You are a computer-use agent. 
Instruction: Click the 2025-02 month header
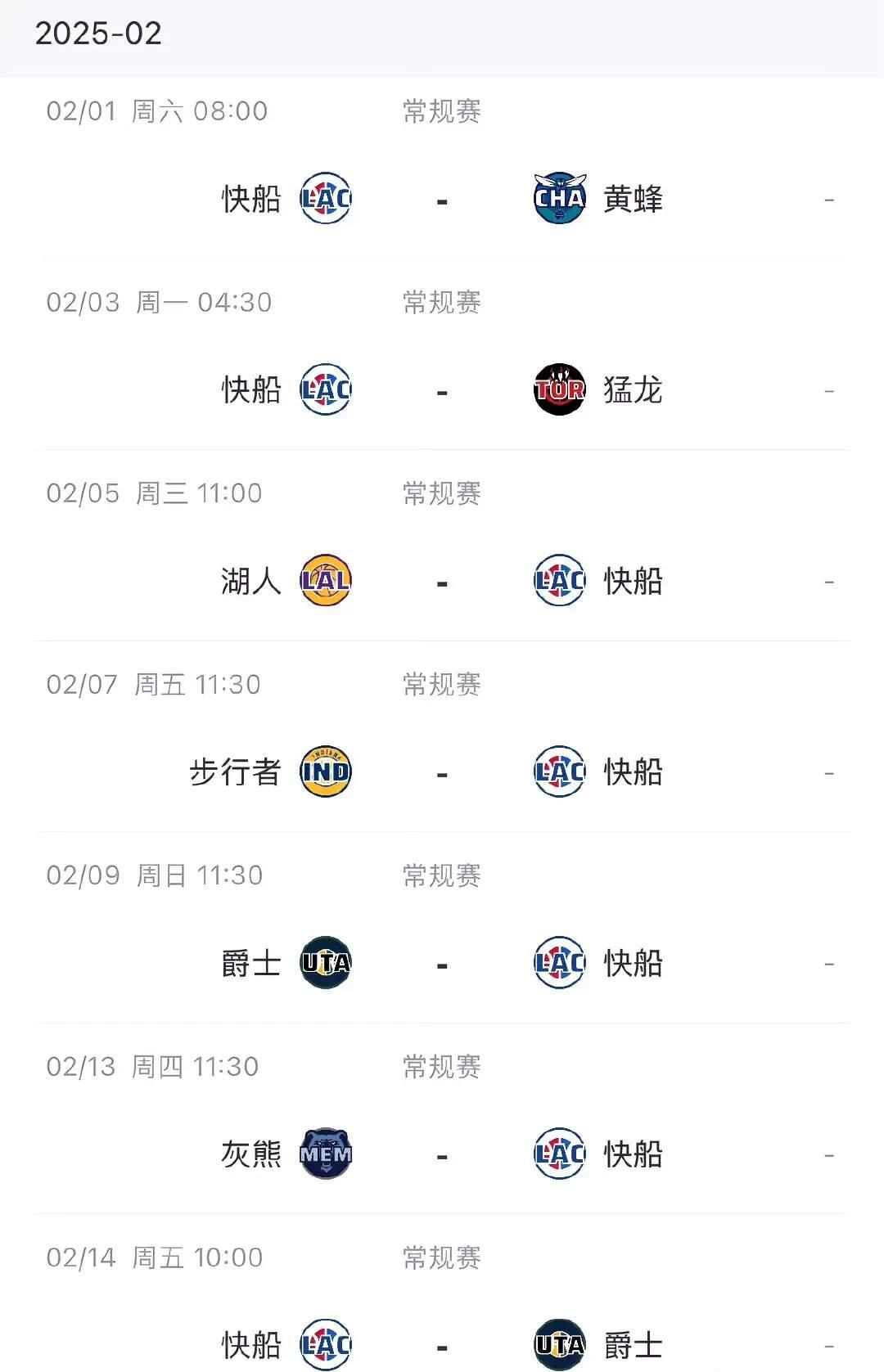tap(98, 34)
